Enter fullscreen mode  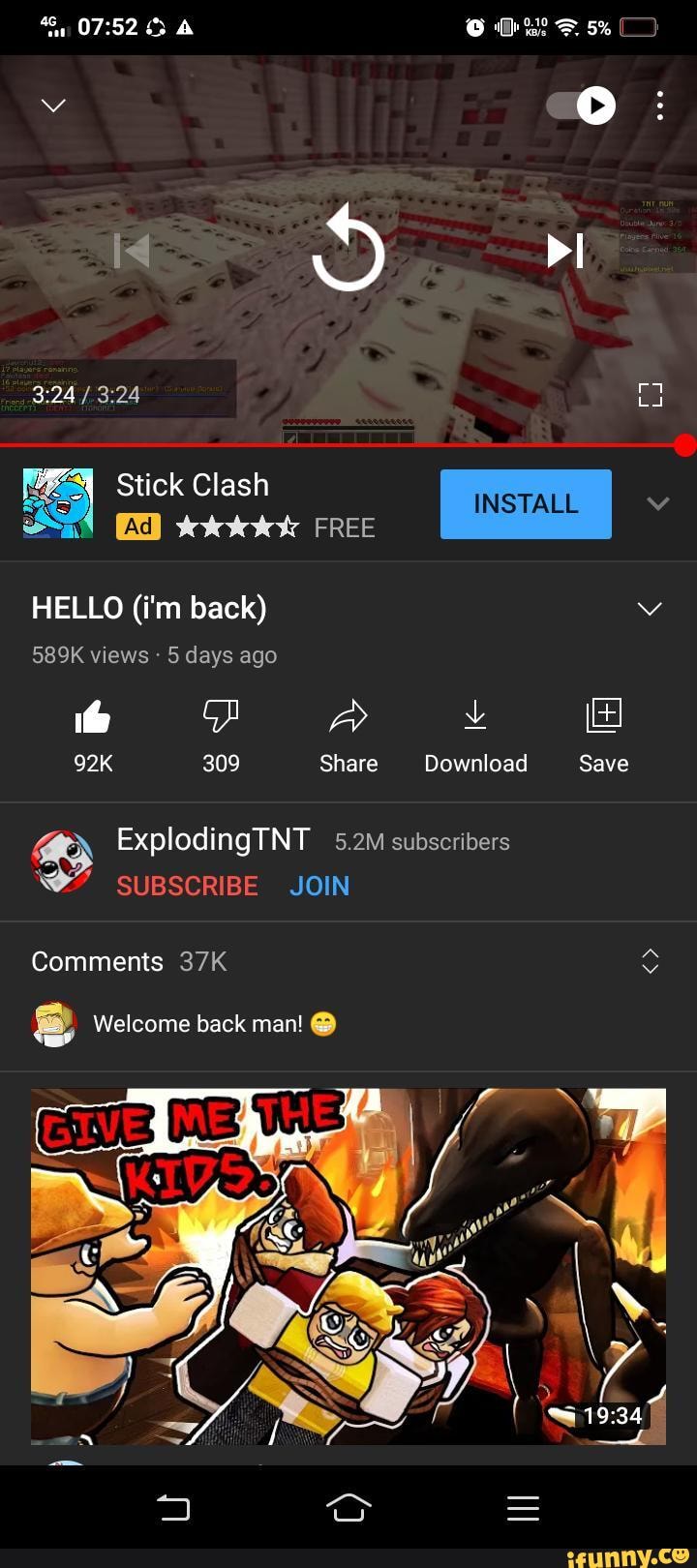pyautogui.click(x=651, y=394)
